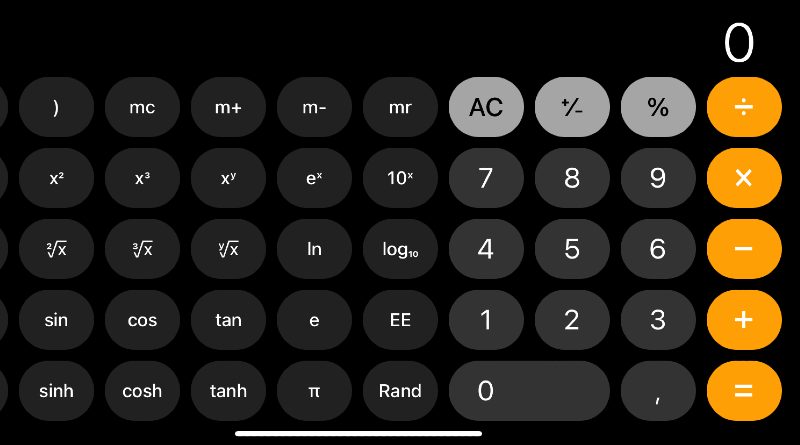Apply the percent key

coord(658,108)
